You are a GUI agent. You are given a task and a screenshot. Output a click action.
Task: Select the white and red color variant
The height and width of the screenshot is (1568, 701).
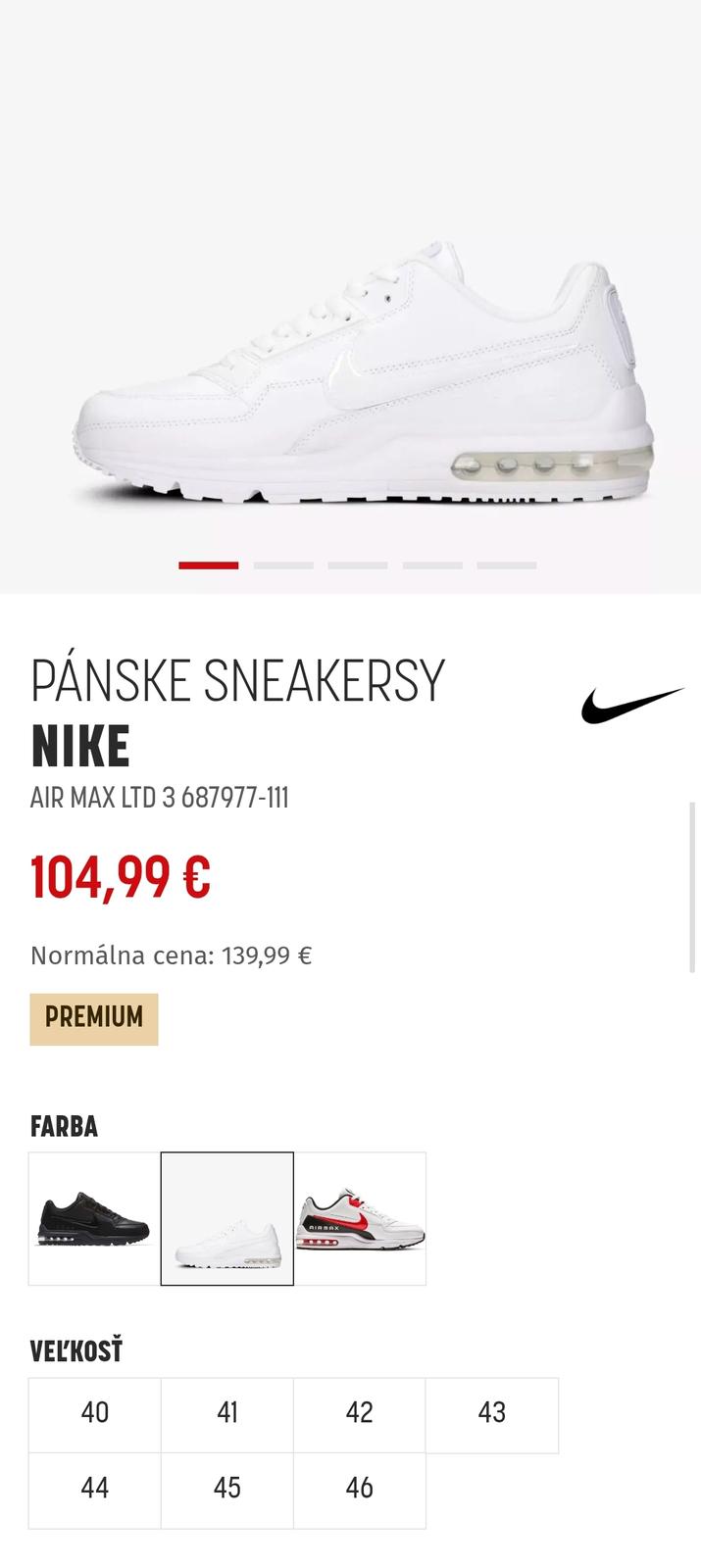point(361,1218)
